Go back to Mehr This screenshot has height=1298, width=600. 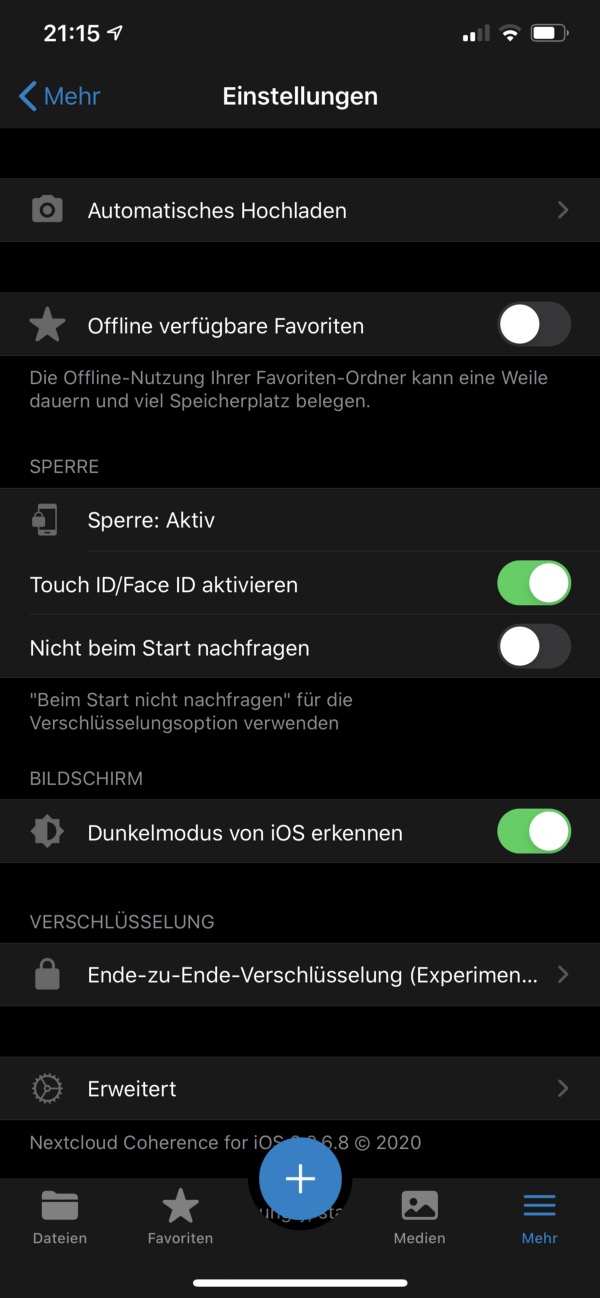(60, 97)
